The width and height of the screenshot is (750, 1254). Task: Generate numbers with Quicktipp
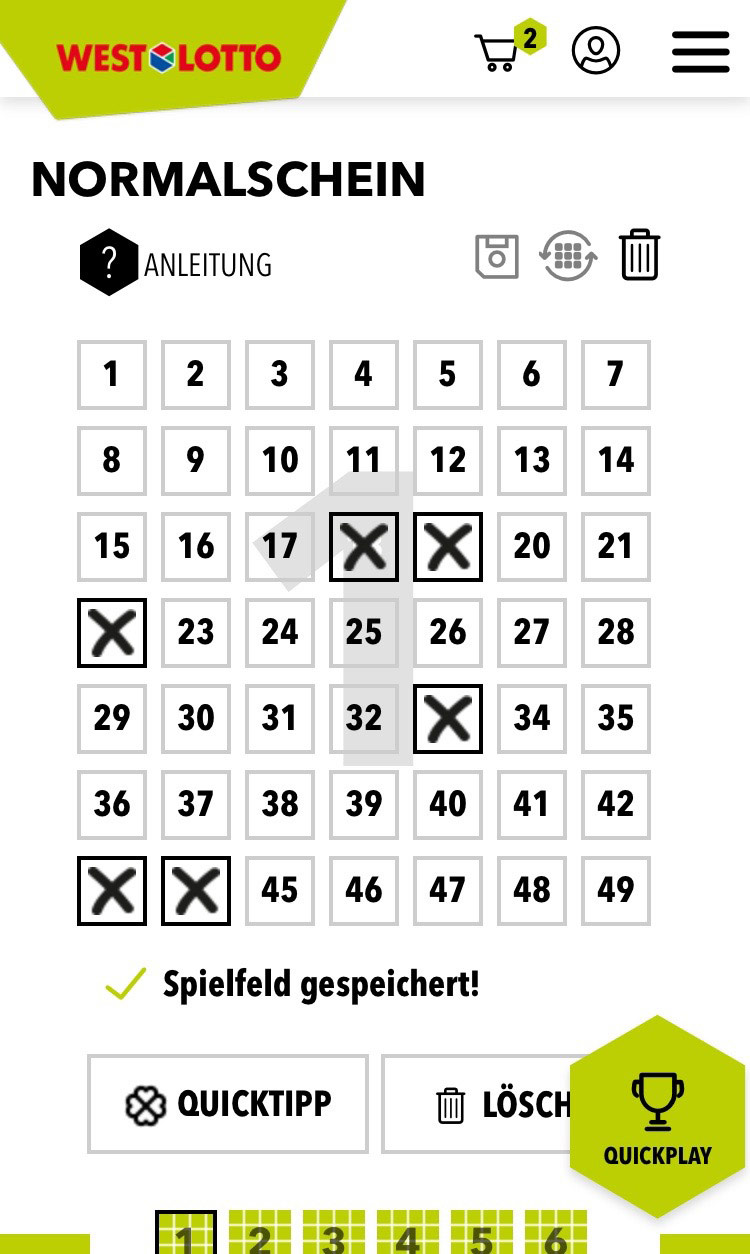(x=228, y=1104)
